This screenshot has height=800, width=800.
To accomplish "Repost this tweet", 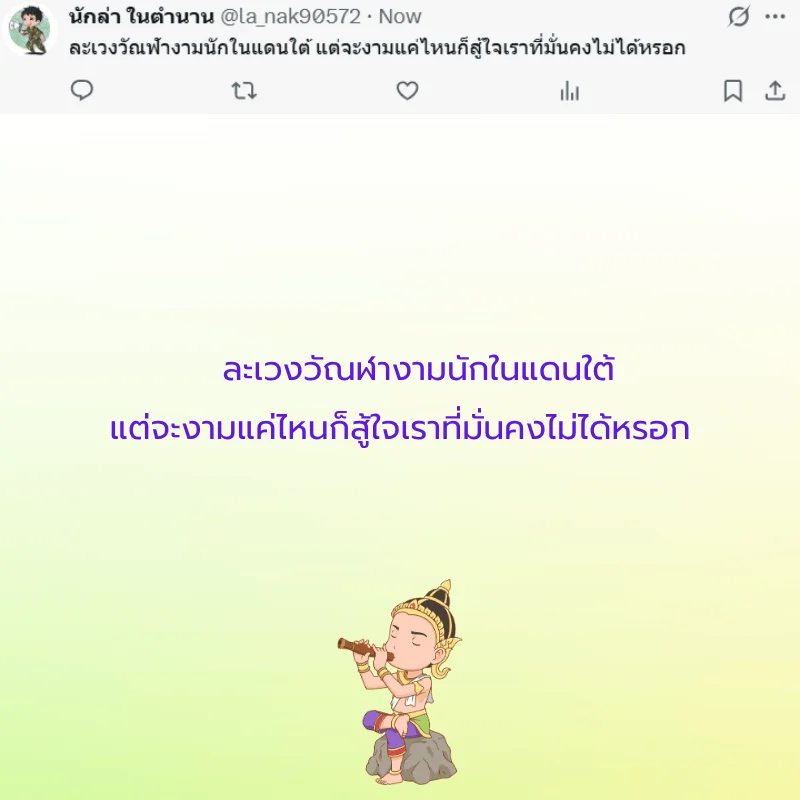I will (x=244, y=91).
